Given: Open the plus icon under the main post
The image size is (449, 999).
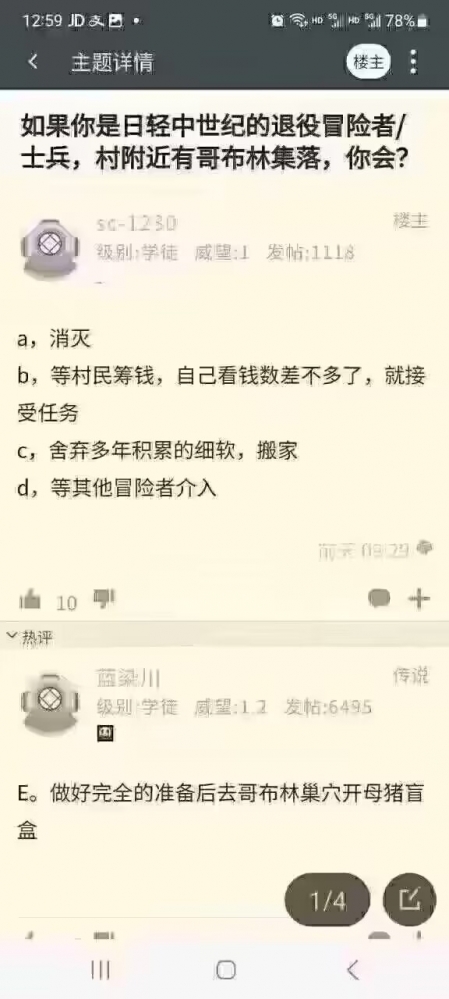Looking at the screenshot, I should (x=419, y=599).
